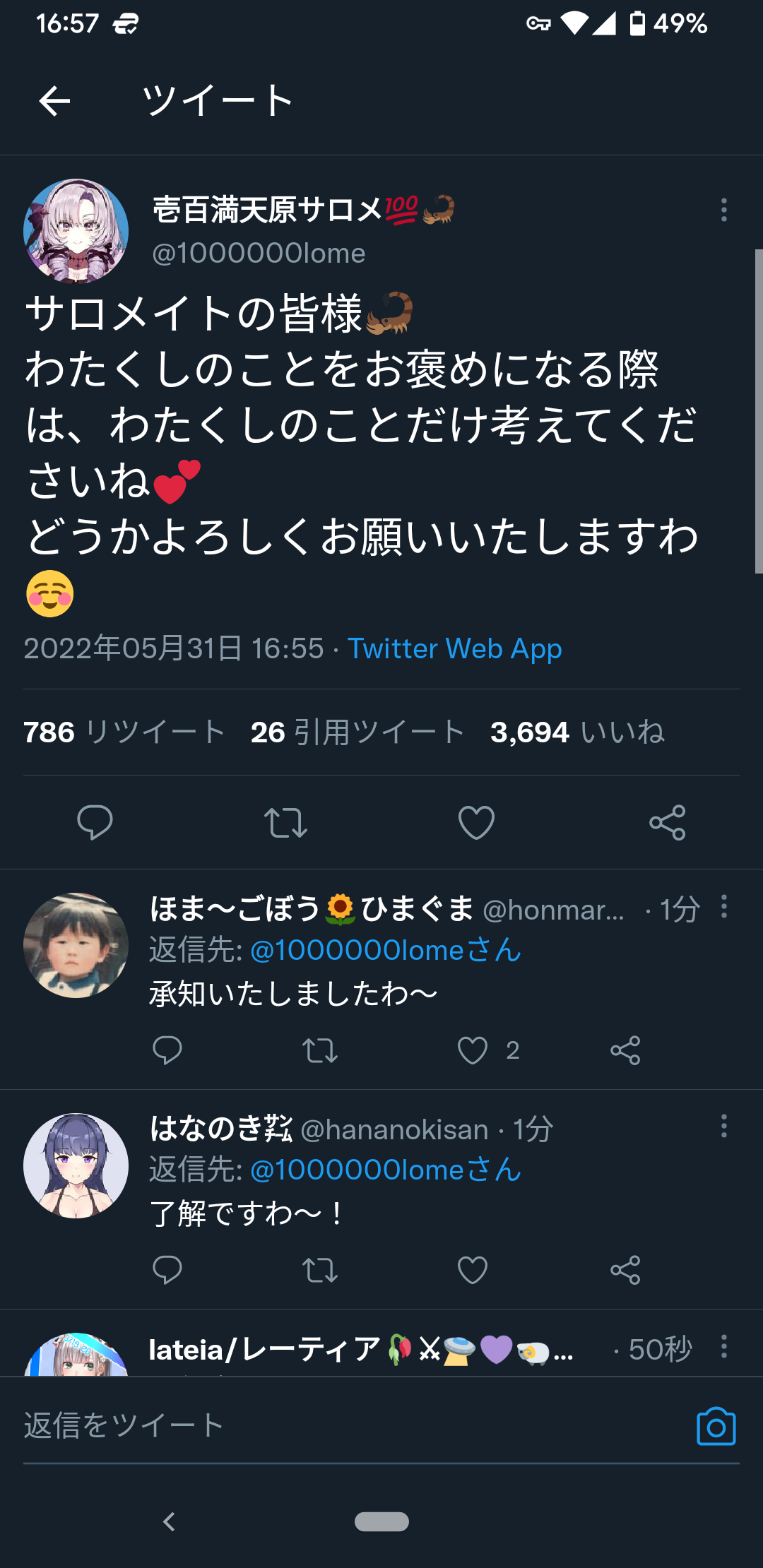
Task: Like ほま〜ごぼう's reply
Action: tap(473, 1050)
